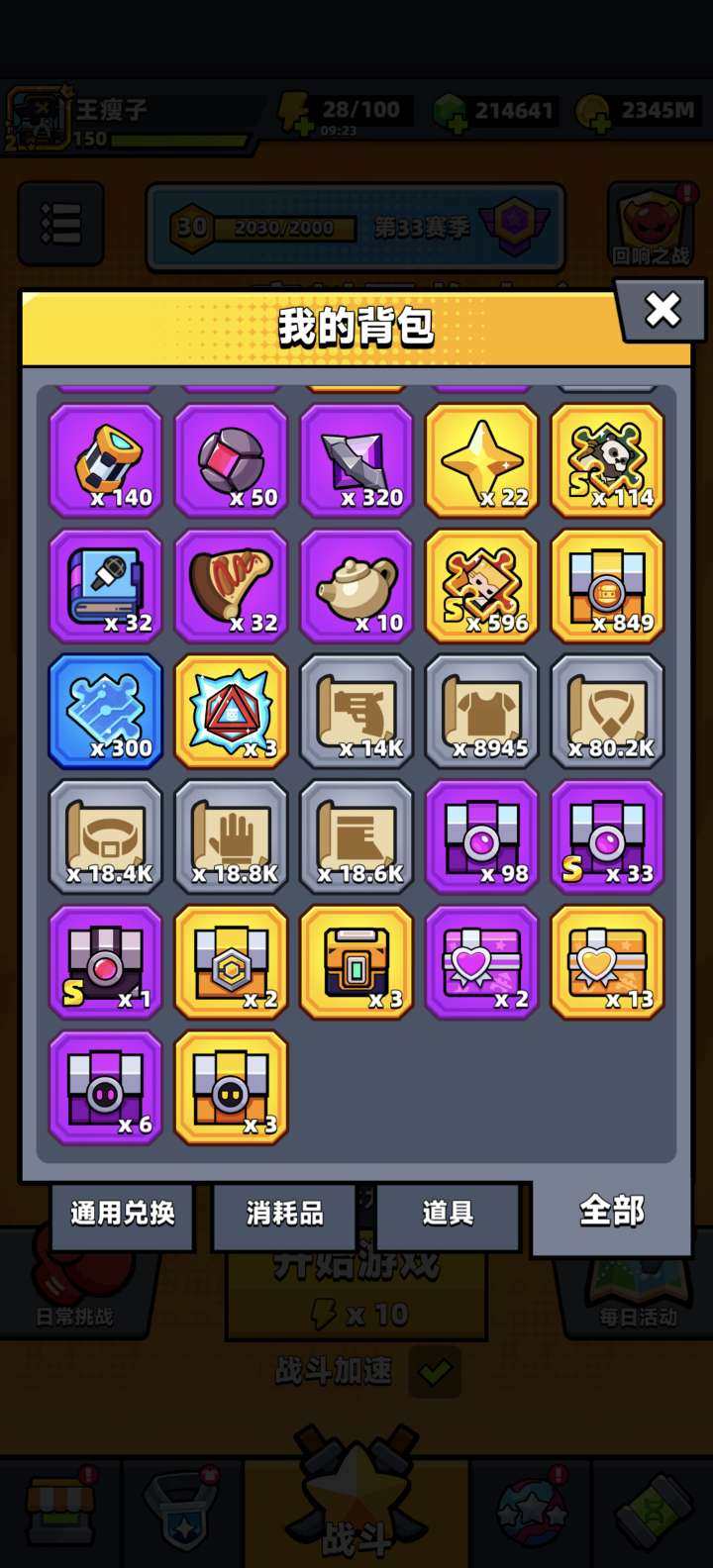This screenshot has width=713, height=1568.
Task: Open the skull puzzle piece item x114
Action: coord(607,460)
